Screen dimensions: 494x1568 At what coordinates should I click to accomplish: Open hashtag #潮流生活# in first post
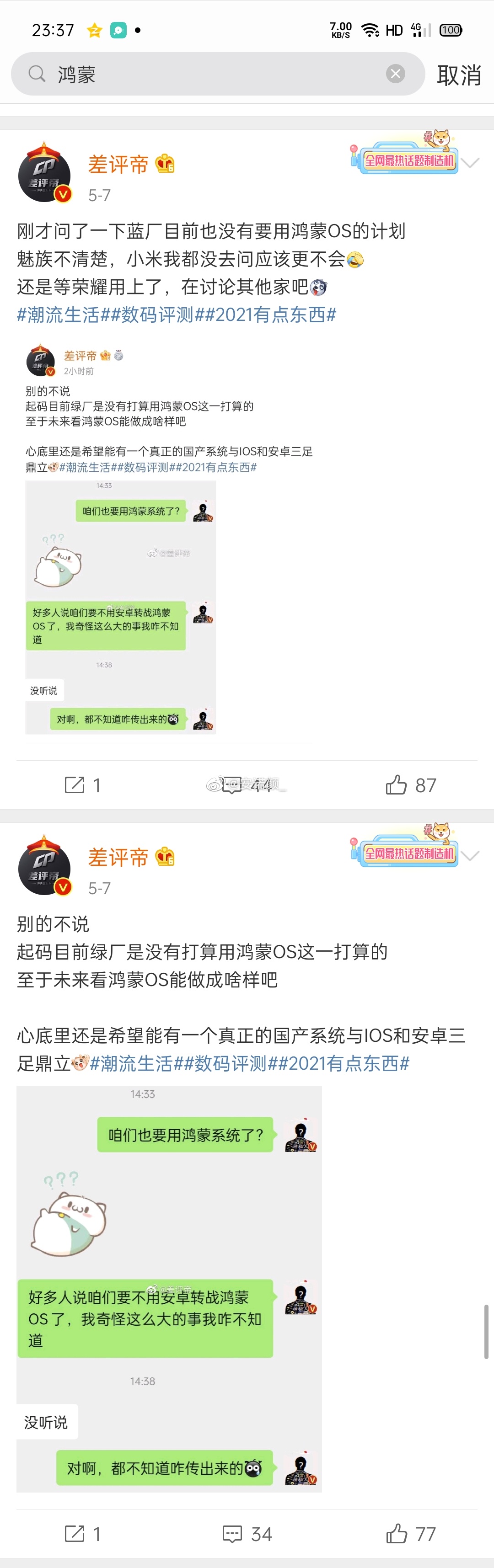click(x=63, y=315)
